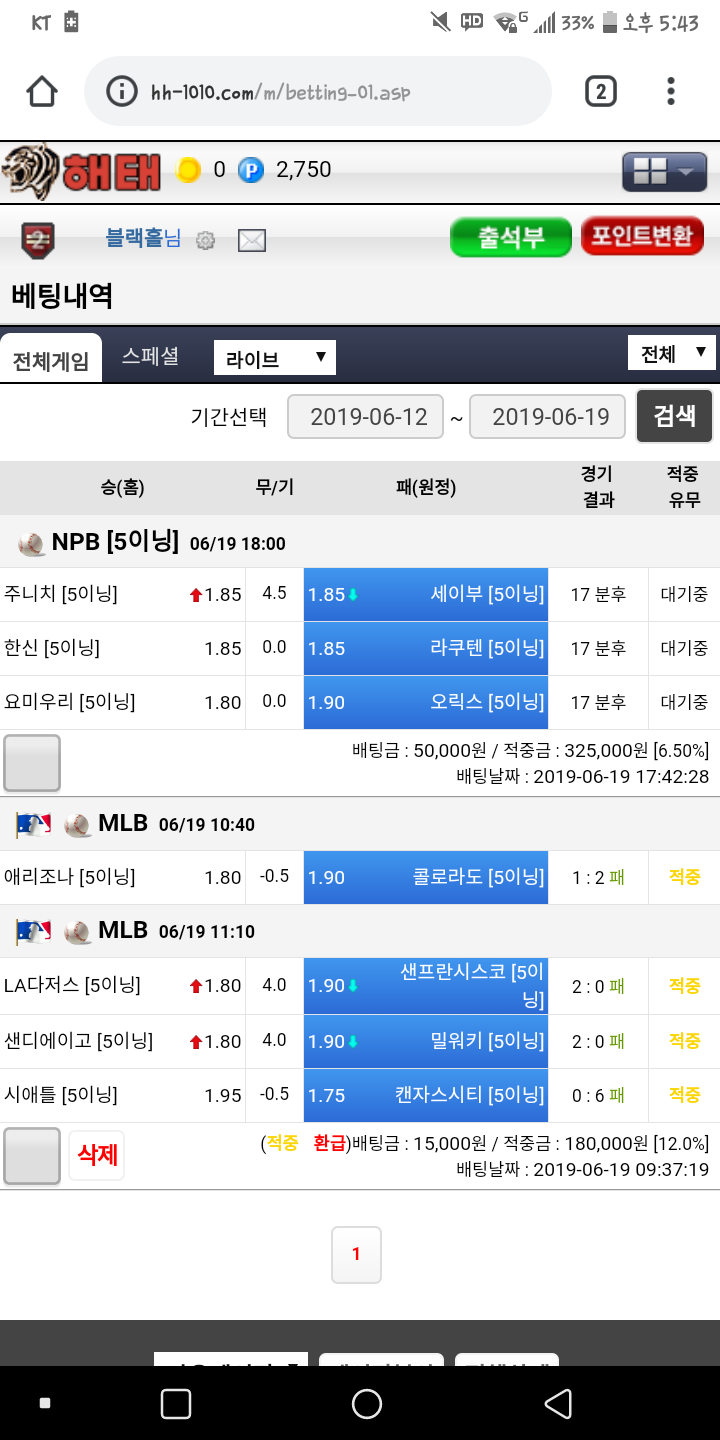Viewport: 720px width, 1440px height.
Task: Switch to the 스페셜 tab
Action: (x=150, y=356)
